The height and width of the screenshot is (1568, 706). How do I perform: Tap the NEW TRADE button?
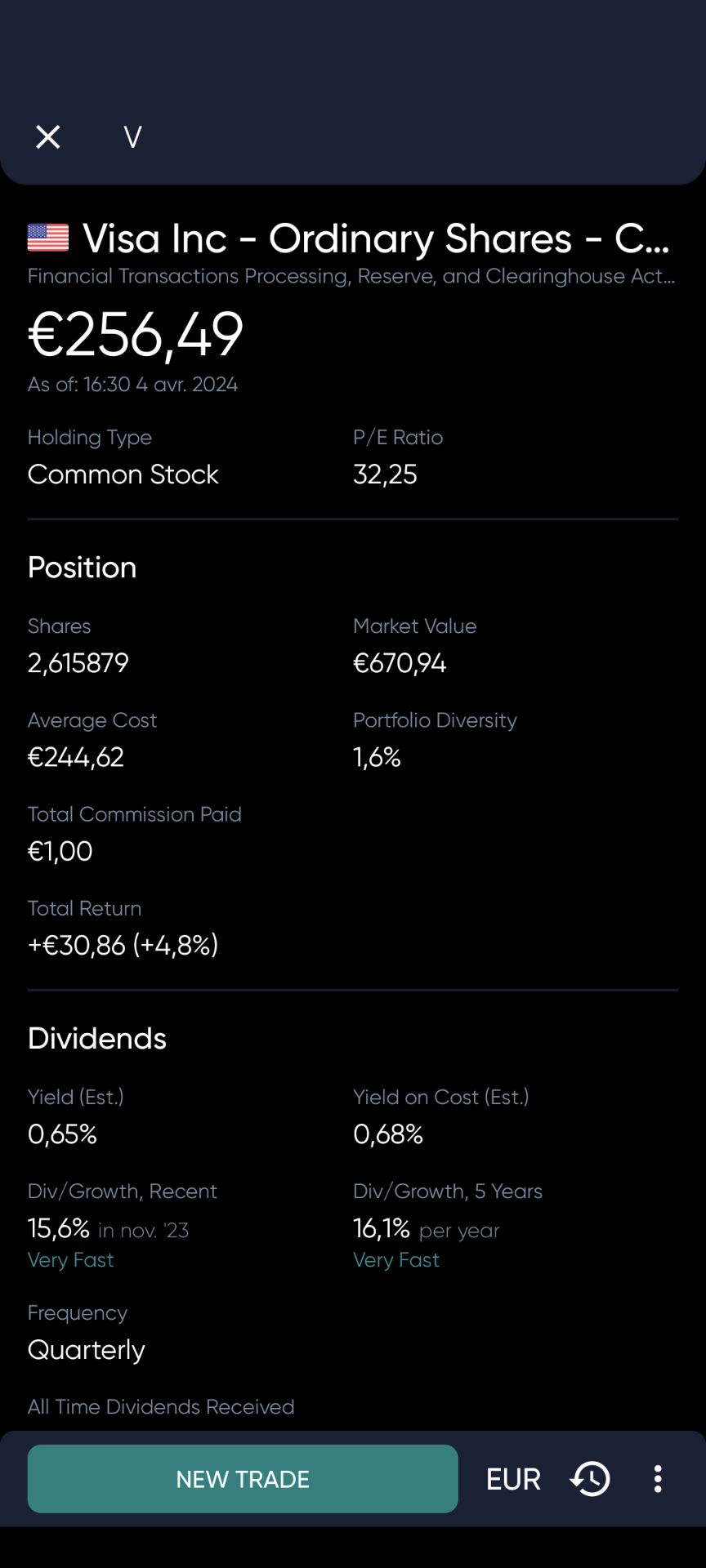(x=243, y=1478)
